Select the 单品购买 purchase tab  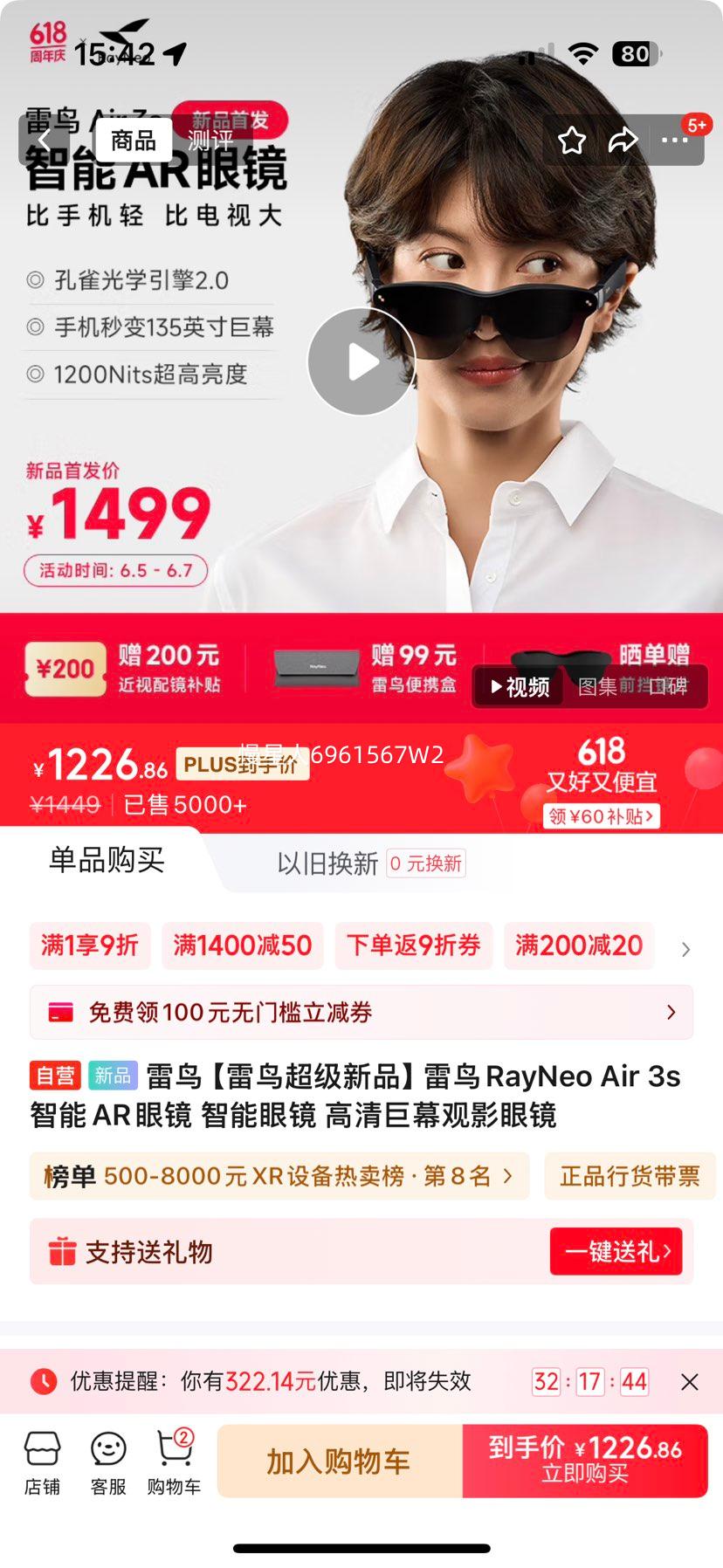coord(108,862)
